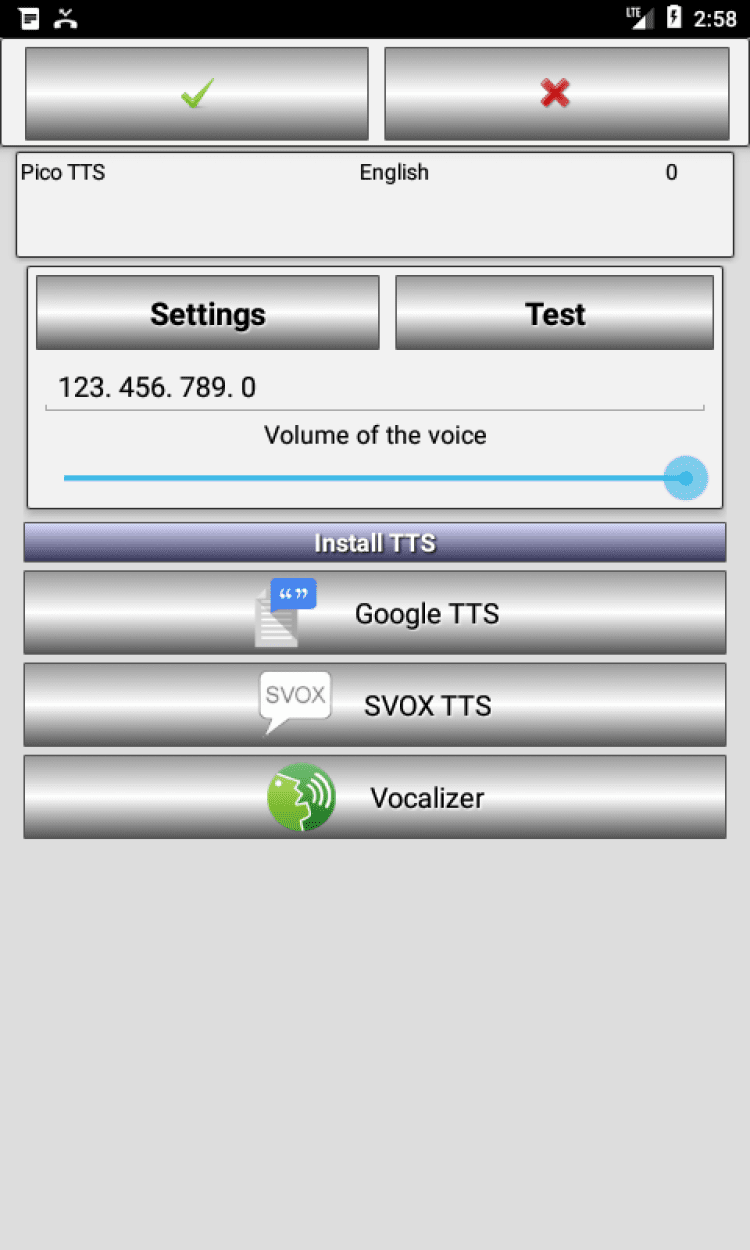Install Google TTS

(x=375, y=613)
